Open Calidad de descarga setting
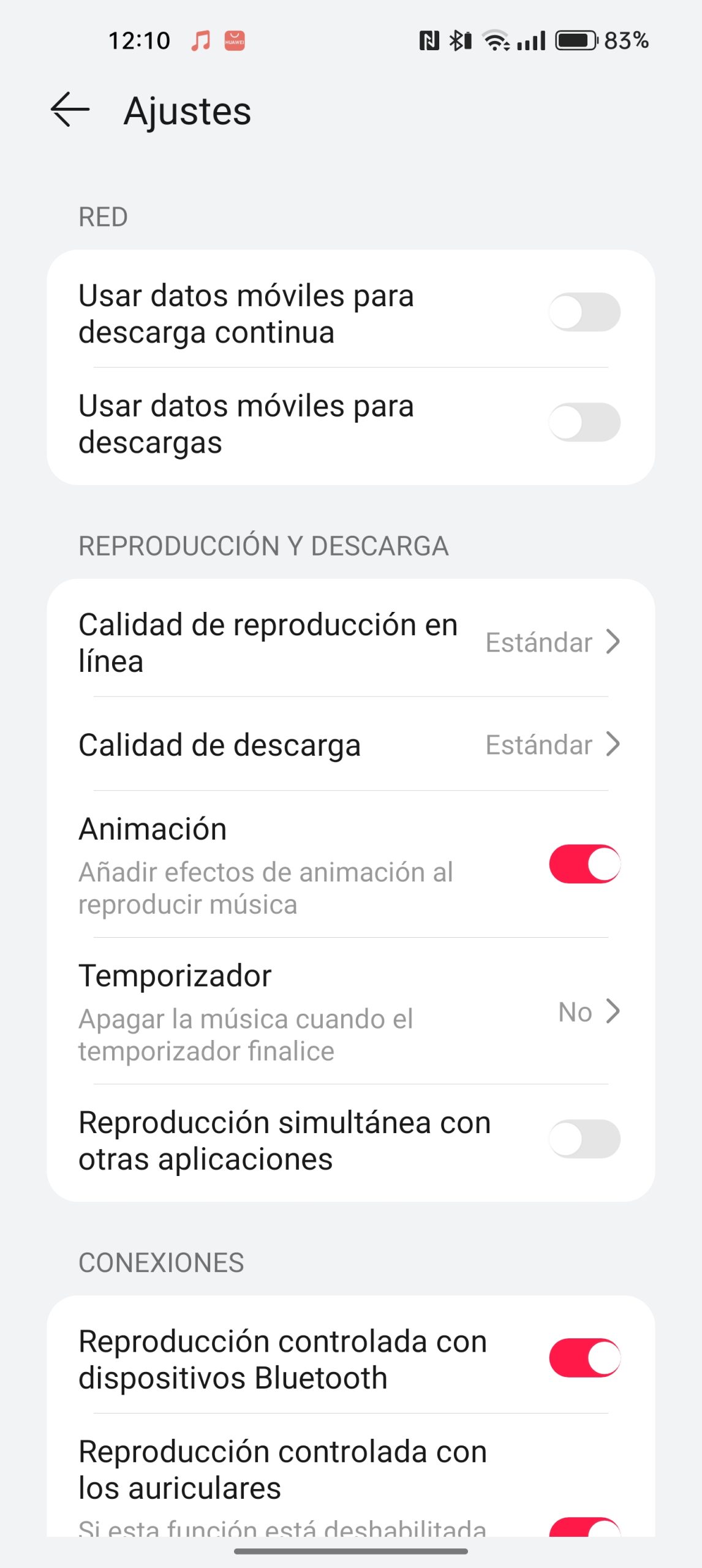The height and width of the screenshot is (1568, 702). click(x=350, y=745)
